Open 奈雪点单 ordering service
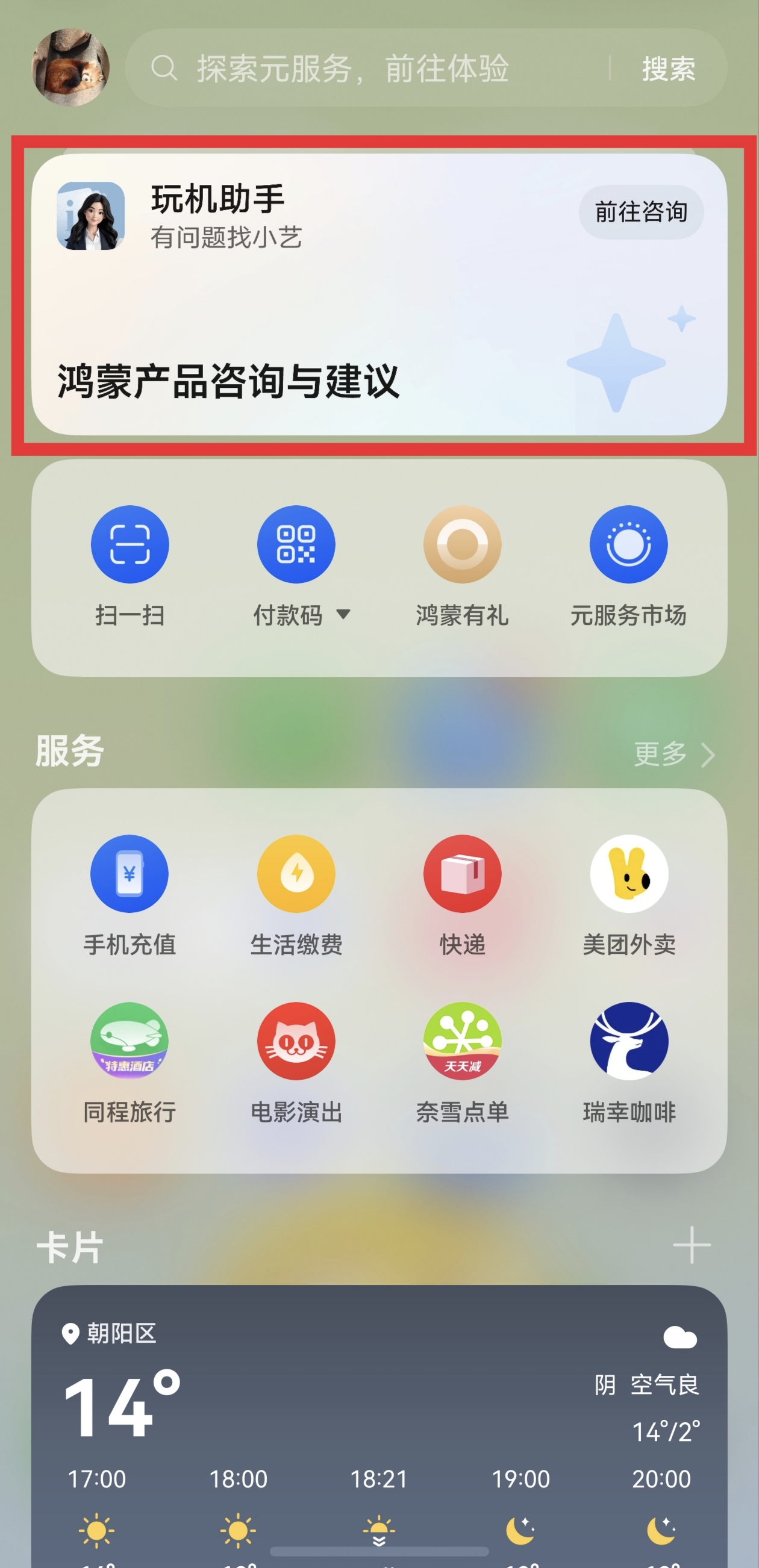Viewport: 759px width, 1568px height. click(462, 1042)
